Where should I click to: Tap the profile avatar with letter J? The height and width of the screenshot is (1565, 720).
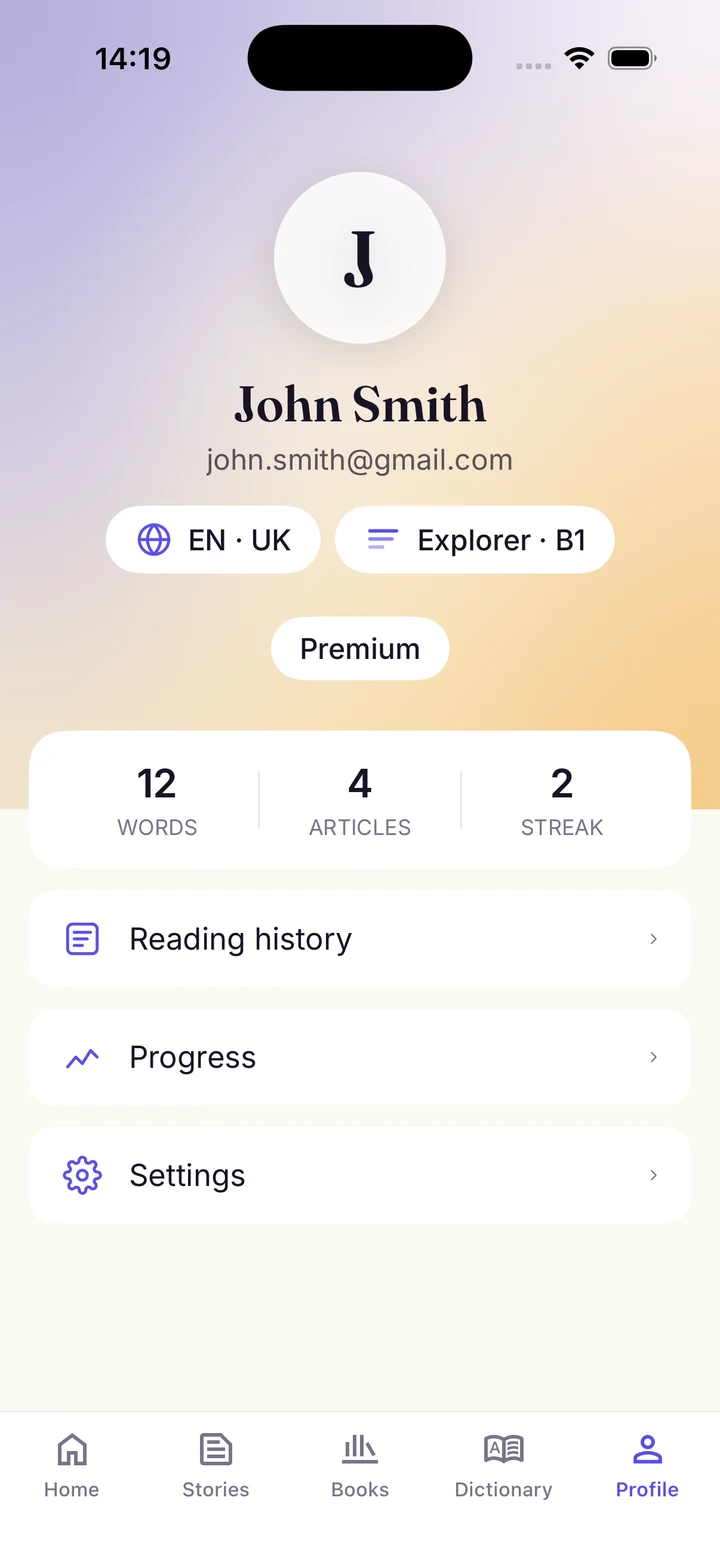click(360, 258)
